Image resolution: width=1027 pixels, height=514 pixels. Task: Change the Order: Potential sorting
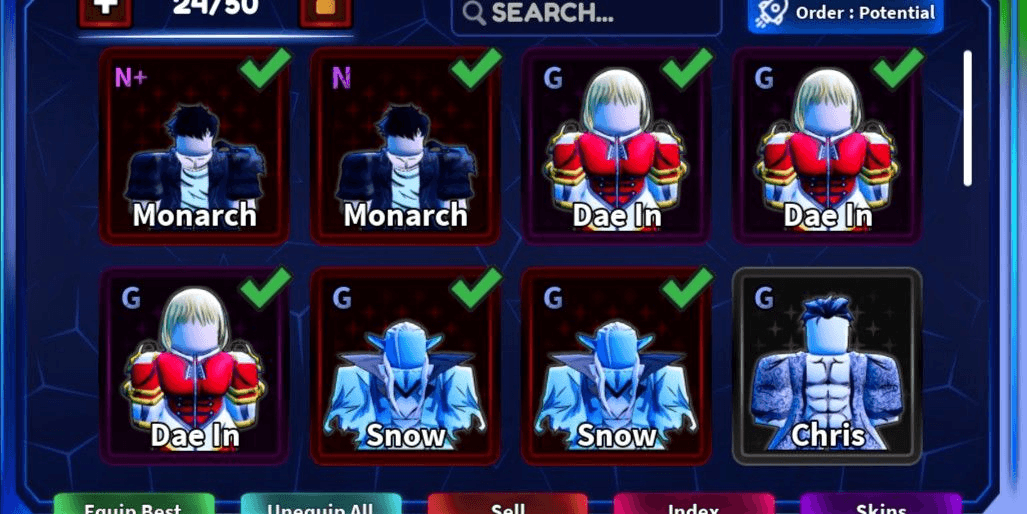(x=845, y=14)
